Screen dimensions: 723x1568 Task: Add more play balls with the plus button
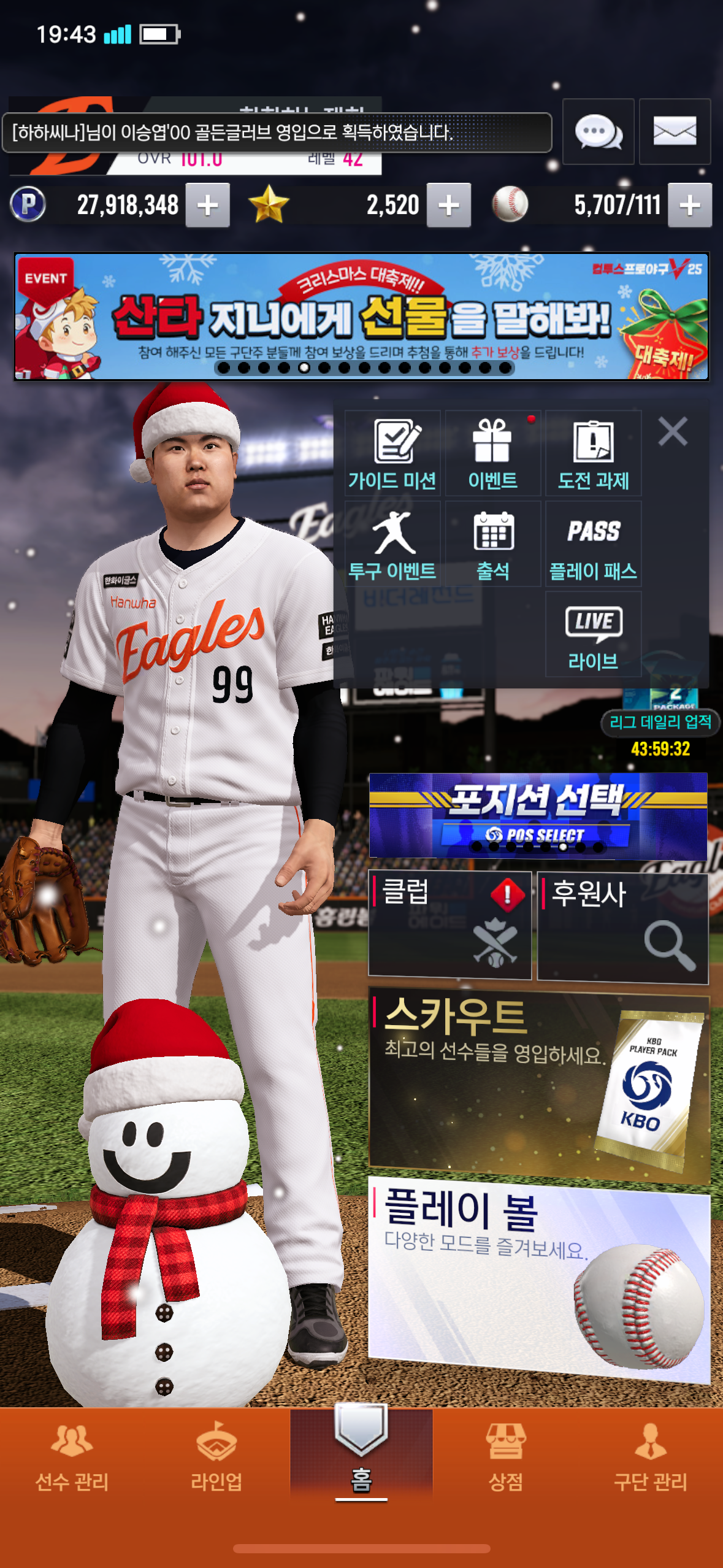[689, 206]
